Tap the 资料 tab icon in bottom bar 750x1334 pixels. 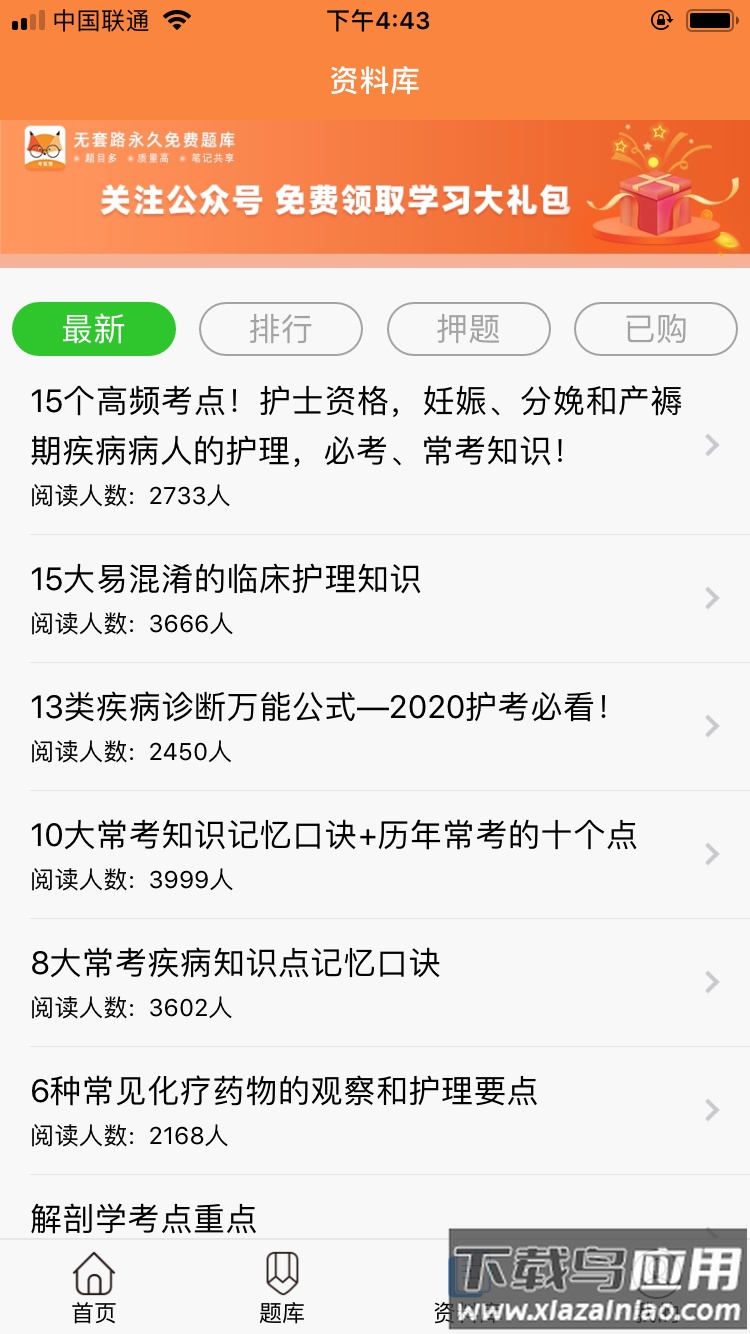coord(470,1272)
